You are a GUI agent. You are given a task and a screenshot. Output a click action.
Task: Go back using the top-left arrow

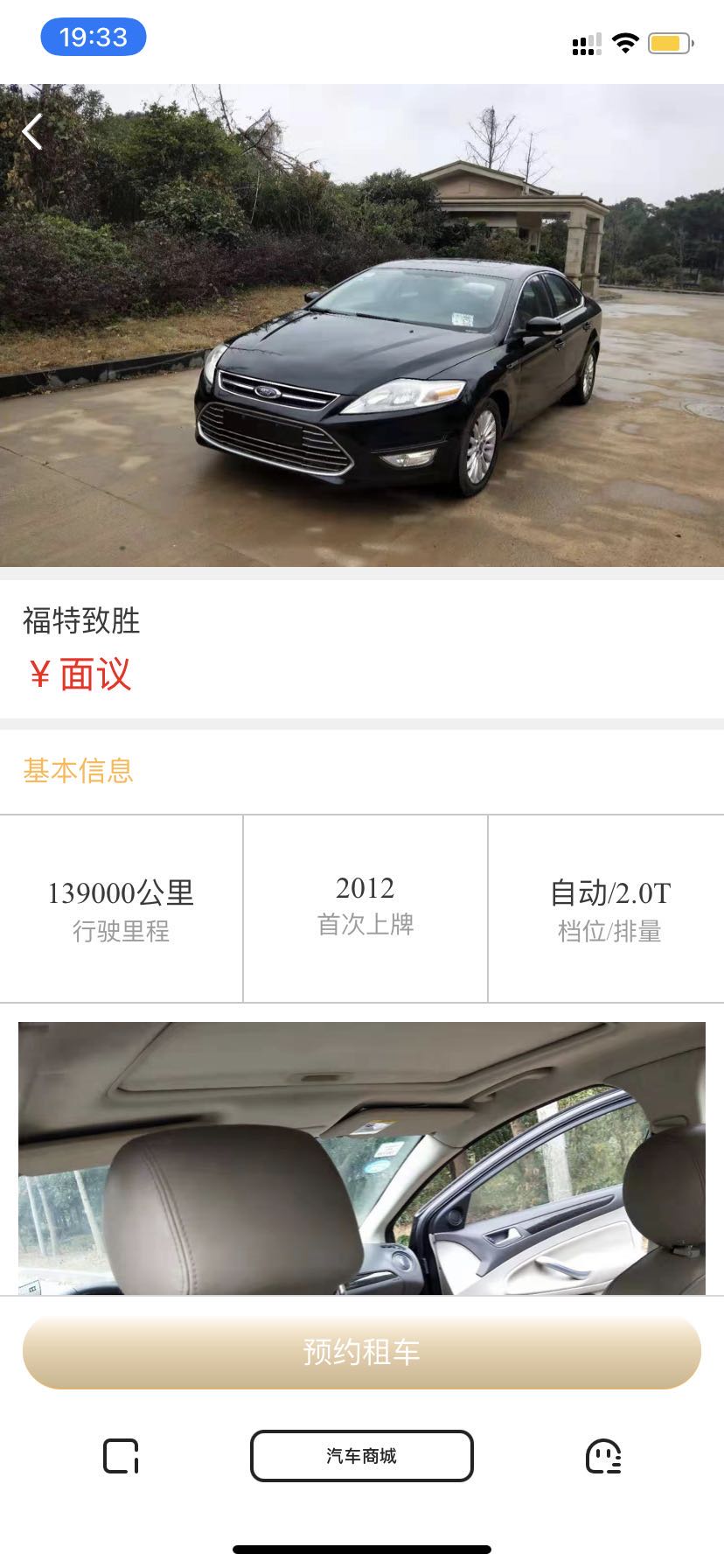(x=32, y=132)
